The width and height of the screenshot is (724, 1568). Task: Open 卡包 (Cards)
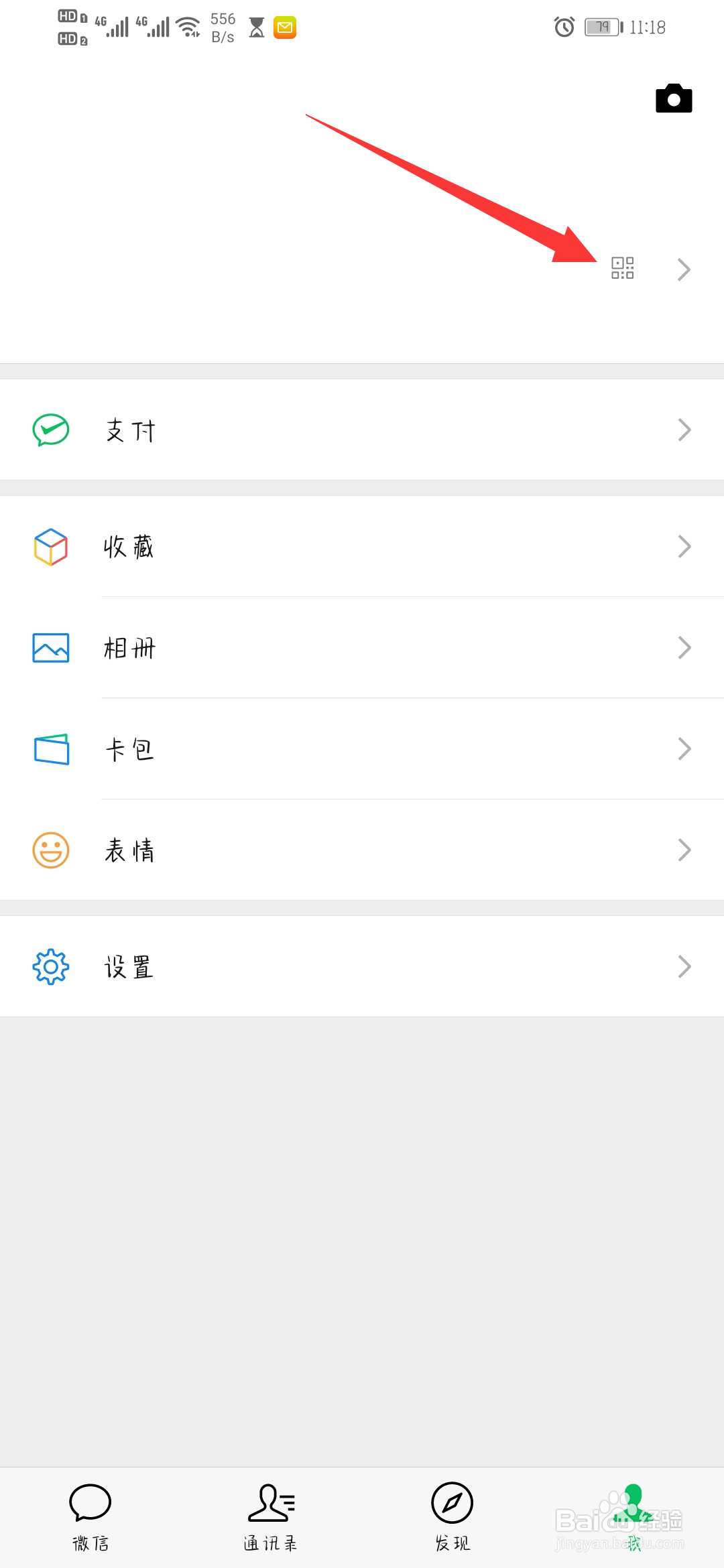coord(362,749)
